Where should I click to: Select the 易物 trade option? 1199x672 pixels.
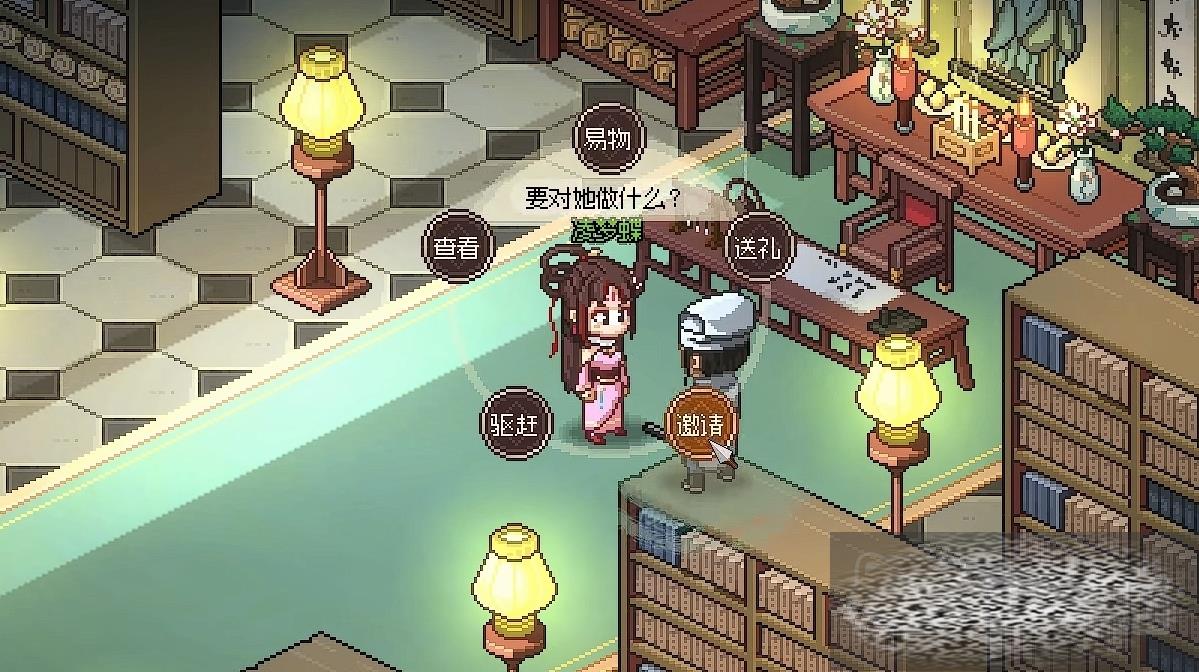click(x=608, y=138)
